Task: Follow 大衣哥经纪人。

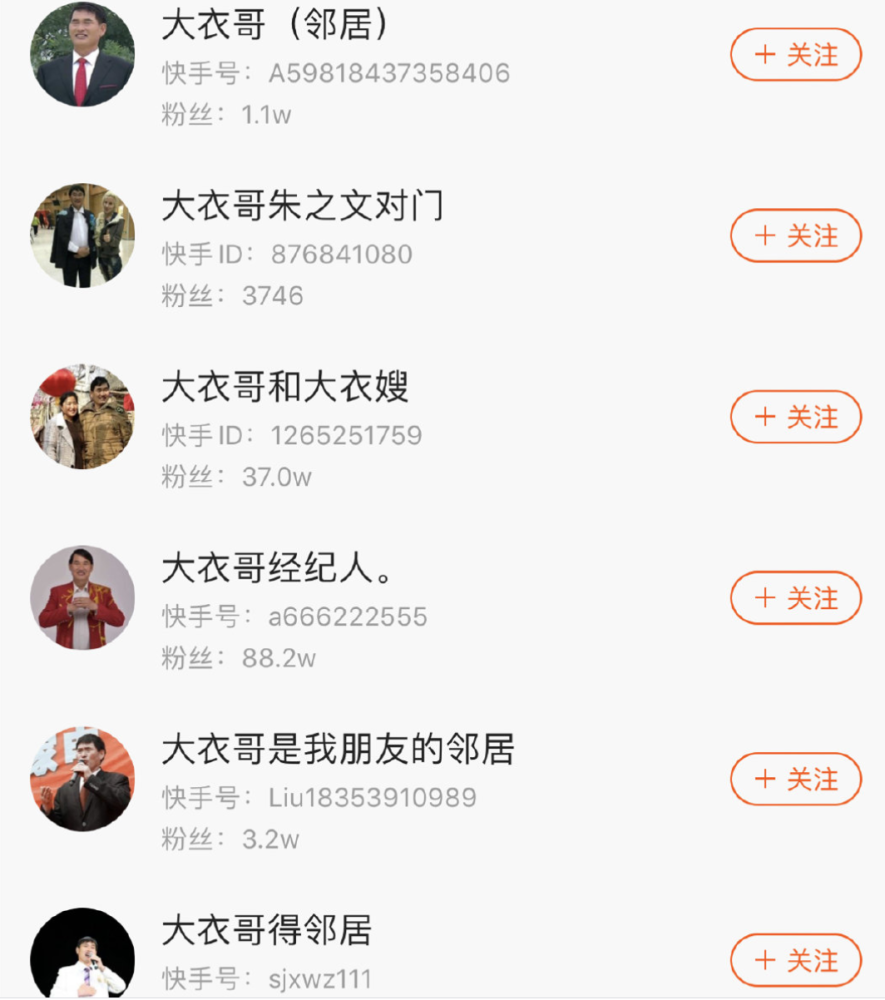Action: click(795, 598)
